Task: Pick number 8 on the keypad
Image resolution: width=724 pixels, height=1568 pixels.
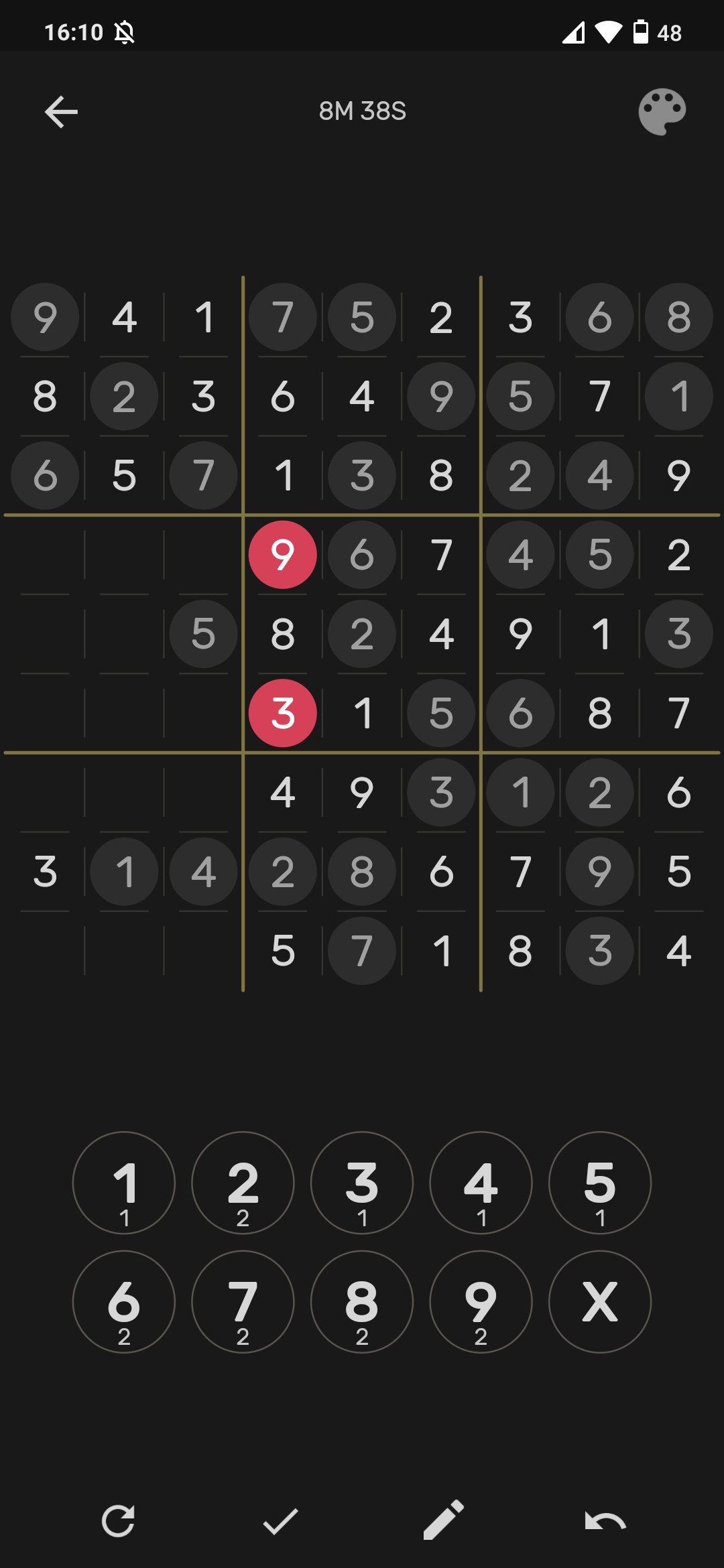Action: [362, 1302]
